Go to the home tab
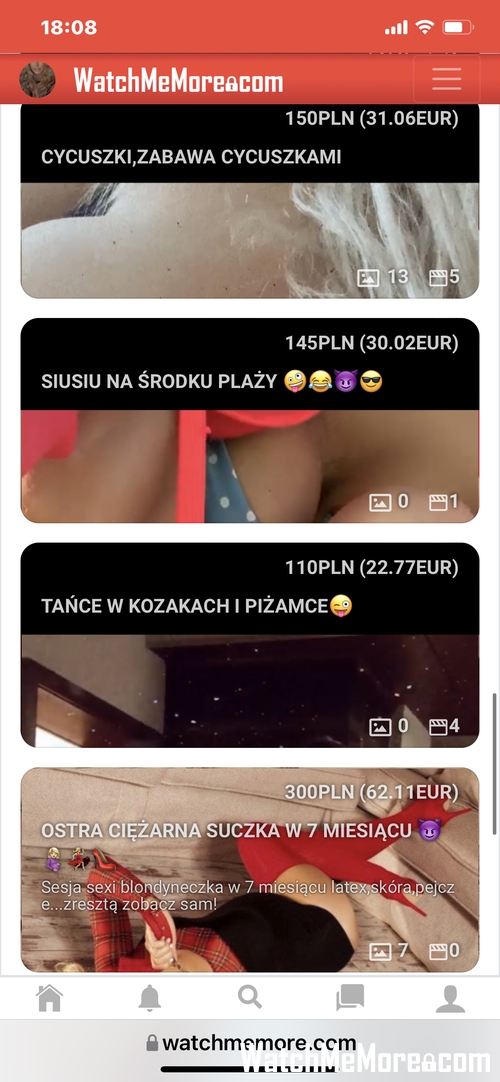Viewport: 500px width, 1082px height. [50, 998]
